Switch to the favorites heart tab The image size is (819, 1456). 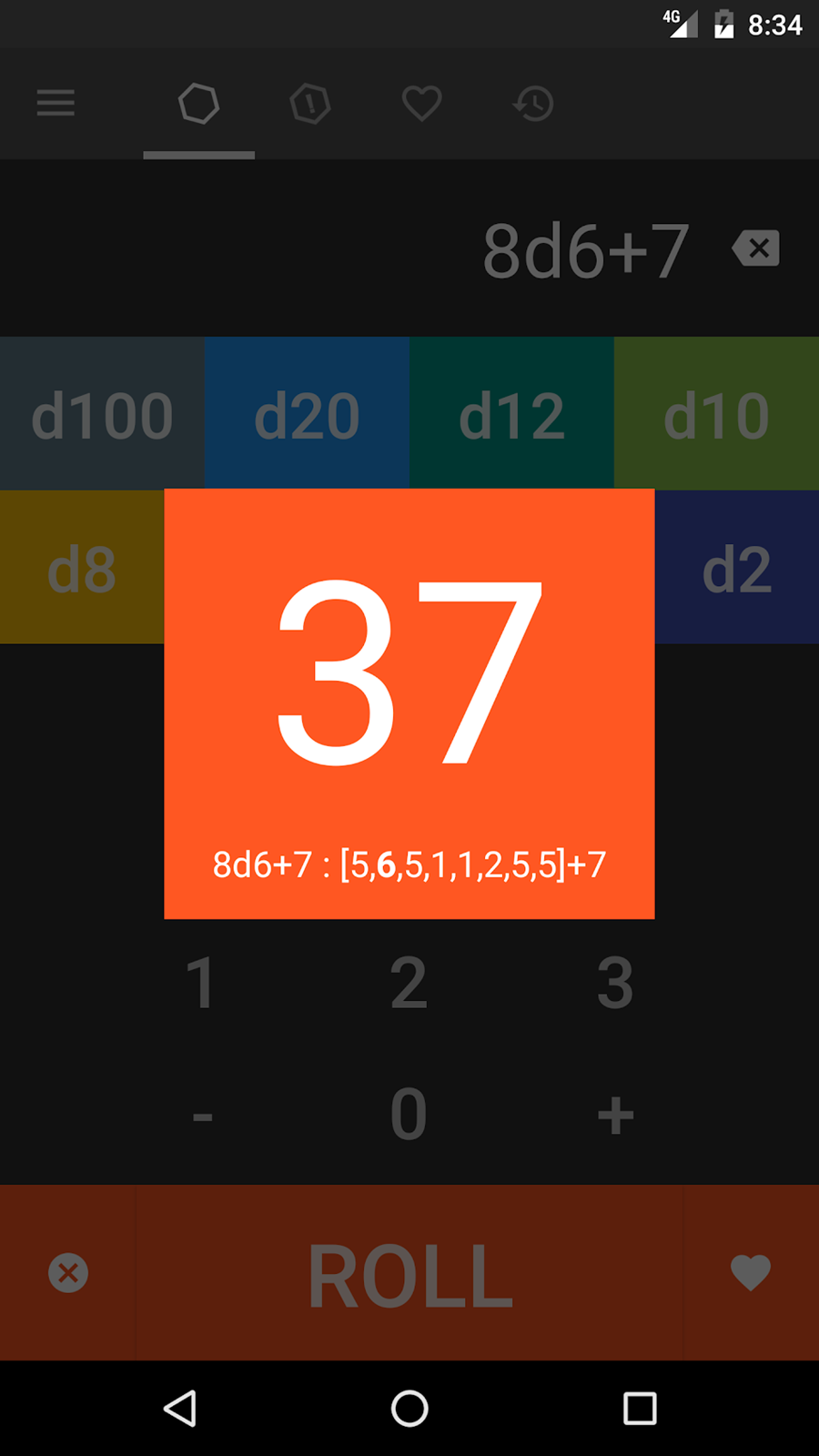(421, 104)
